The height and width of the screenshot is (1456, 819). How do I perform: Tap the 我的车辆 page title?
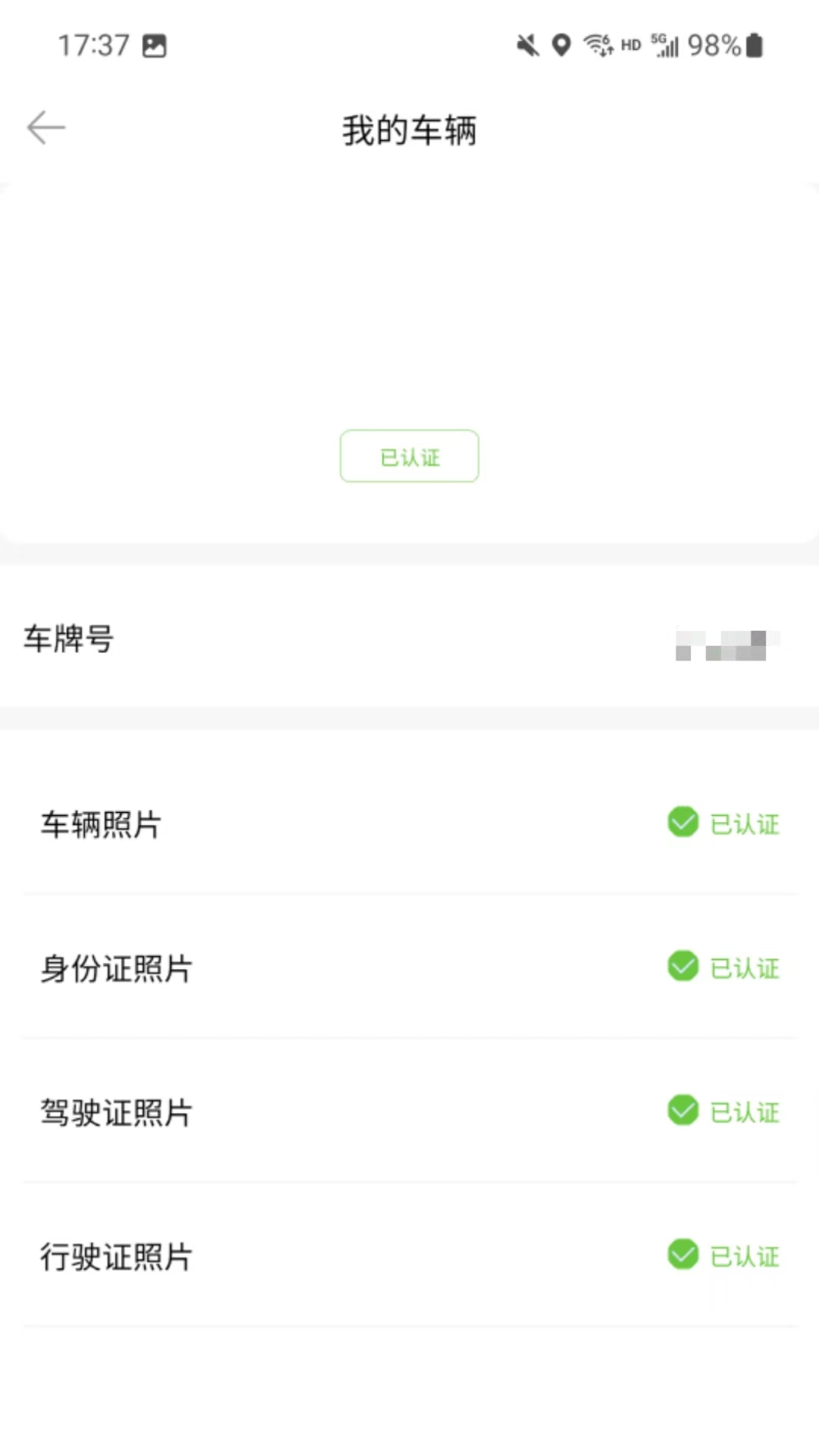click(x=409, y=129)
